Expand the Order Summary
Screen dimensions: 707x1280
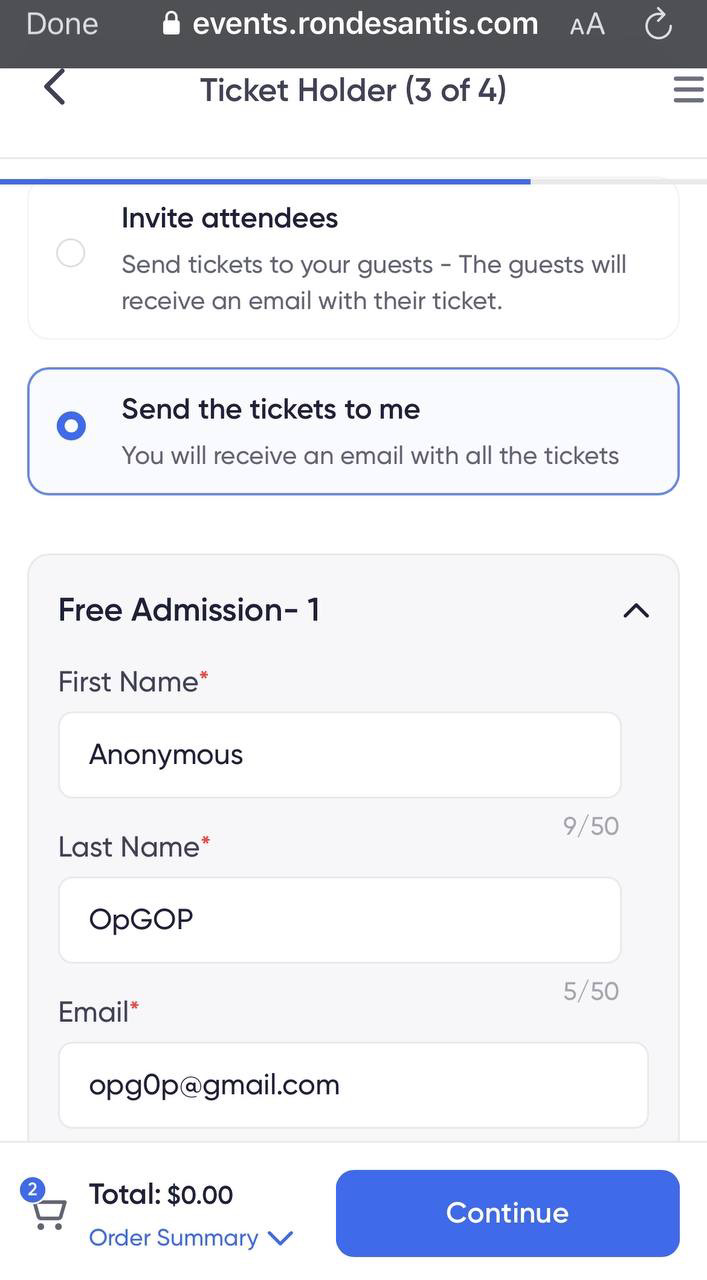pos(190,1238)
